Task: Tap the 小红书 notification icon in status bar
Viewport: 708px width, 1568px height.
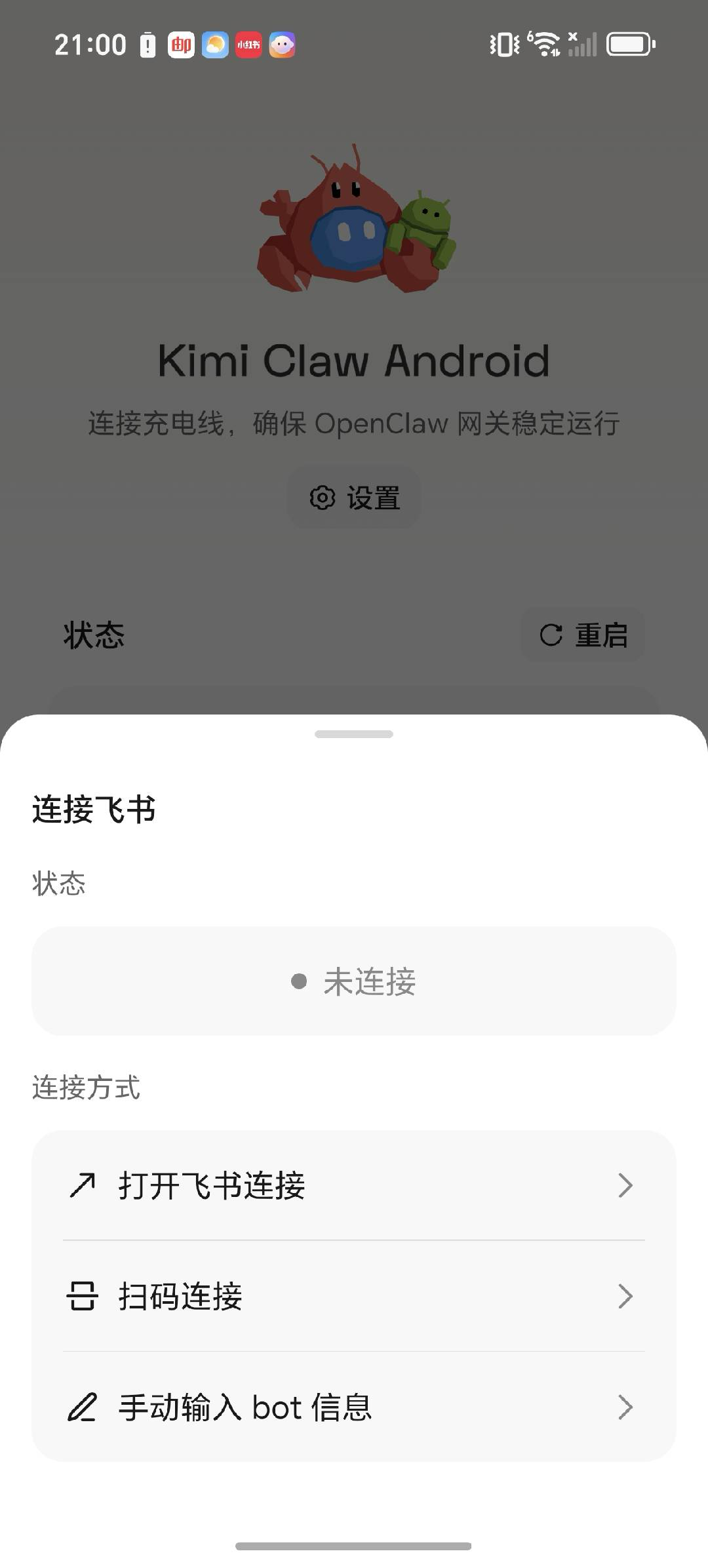Action: tap(248, 45)
